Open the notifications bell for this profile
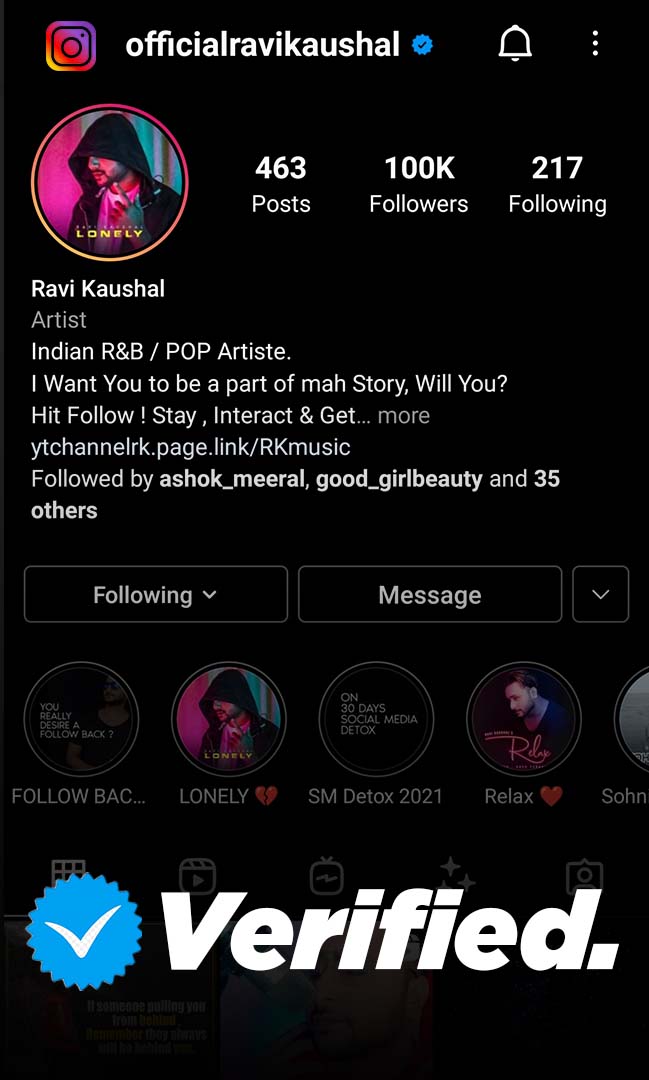649x1080 pixels. tap(515, 44)
